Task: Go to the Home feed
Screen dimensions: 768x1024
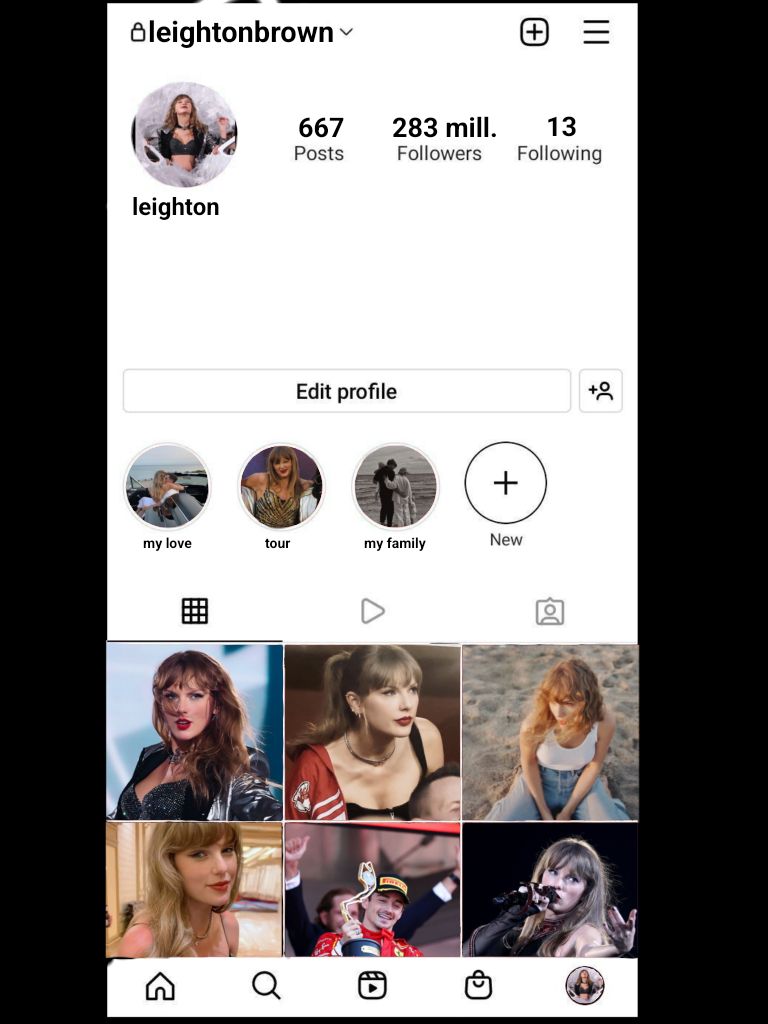Action: (x=160, y=986)
